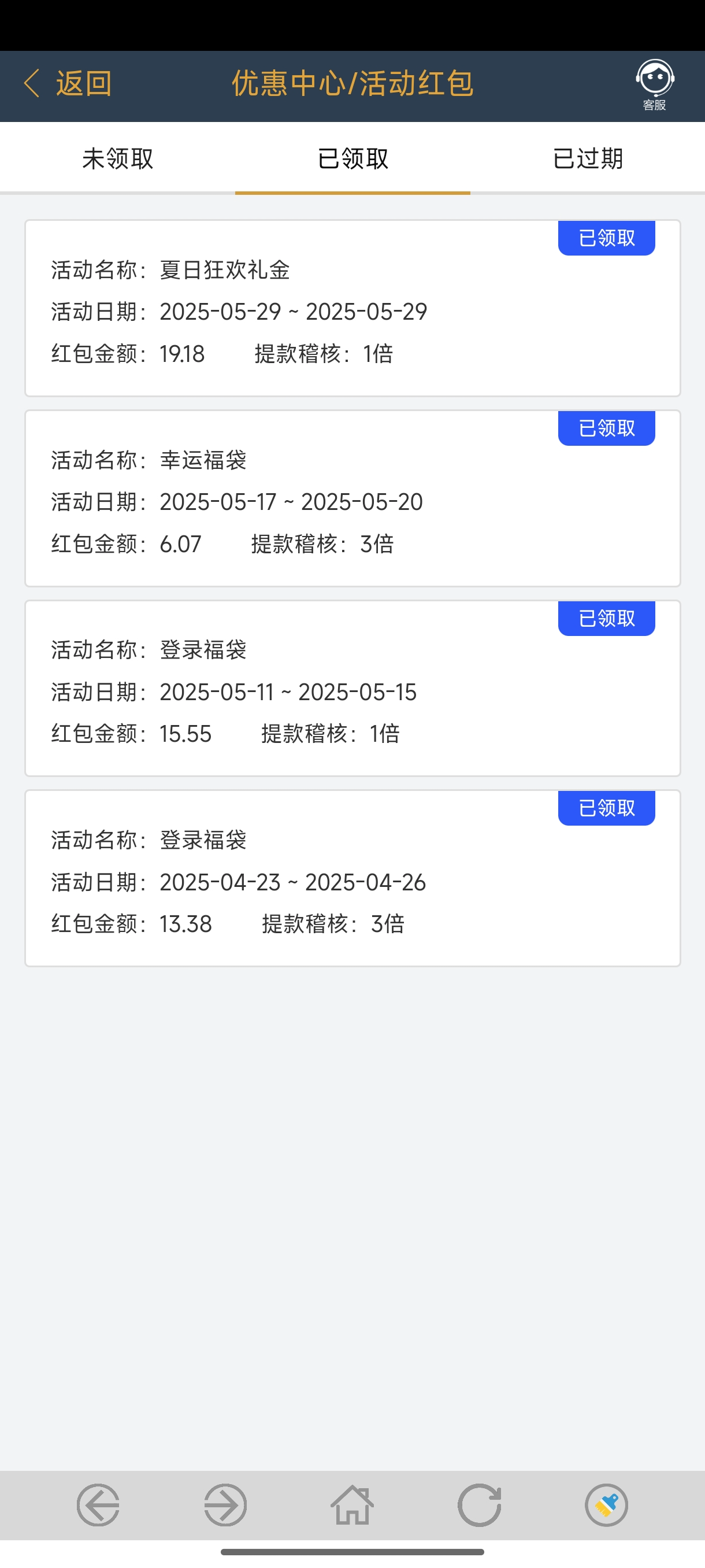This screenshot has height=1568, width=705.
Task: Refresh the page
Action: point(479,1505)
